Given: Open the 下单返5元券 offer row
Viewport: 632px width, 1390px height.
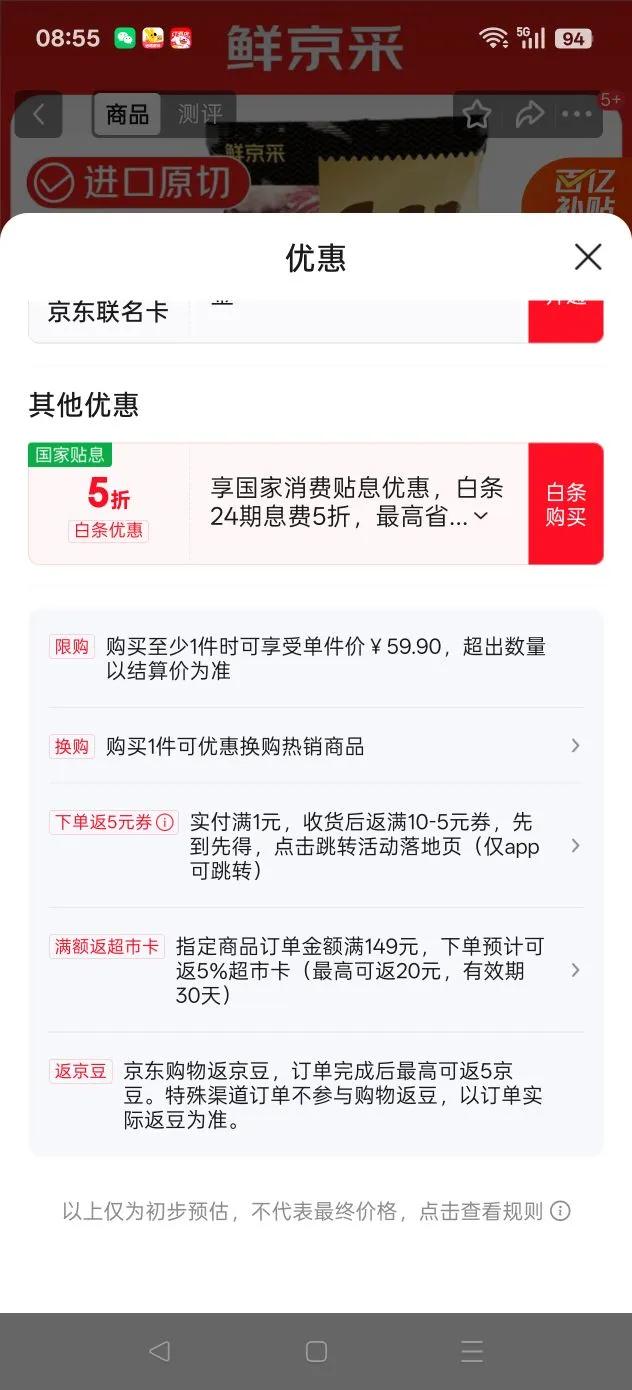Looking at the screenshot, I should (316, 846).
